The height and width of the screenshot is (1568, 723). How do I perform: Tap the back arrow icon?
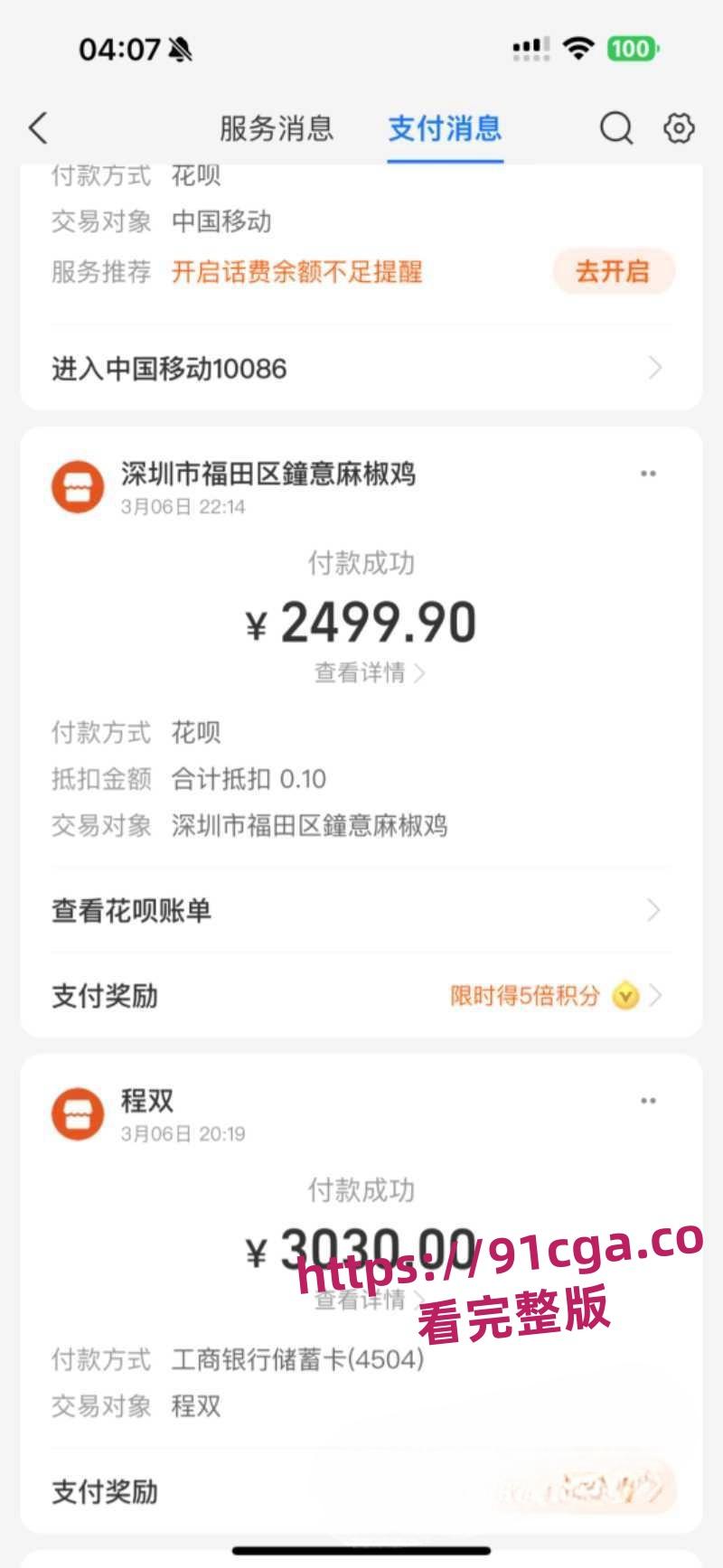(36, 128)
